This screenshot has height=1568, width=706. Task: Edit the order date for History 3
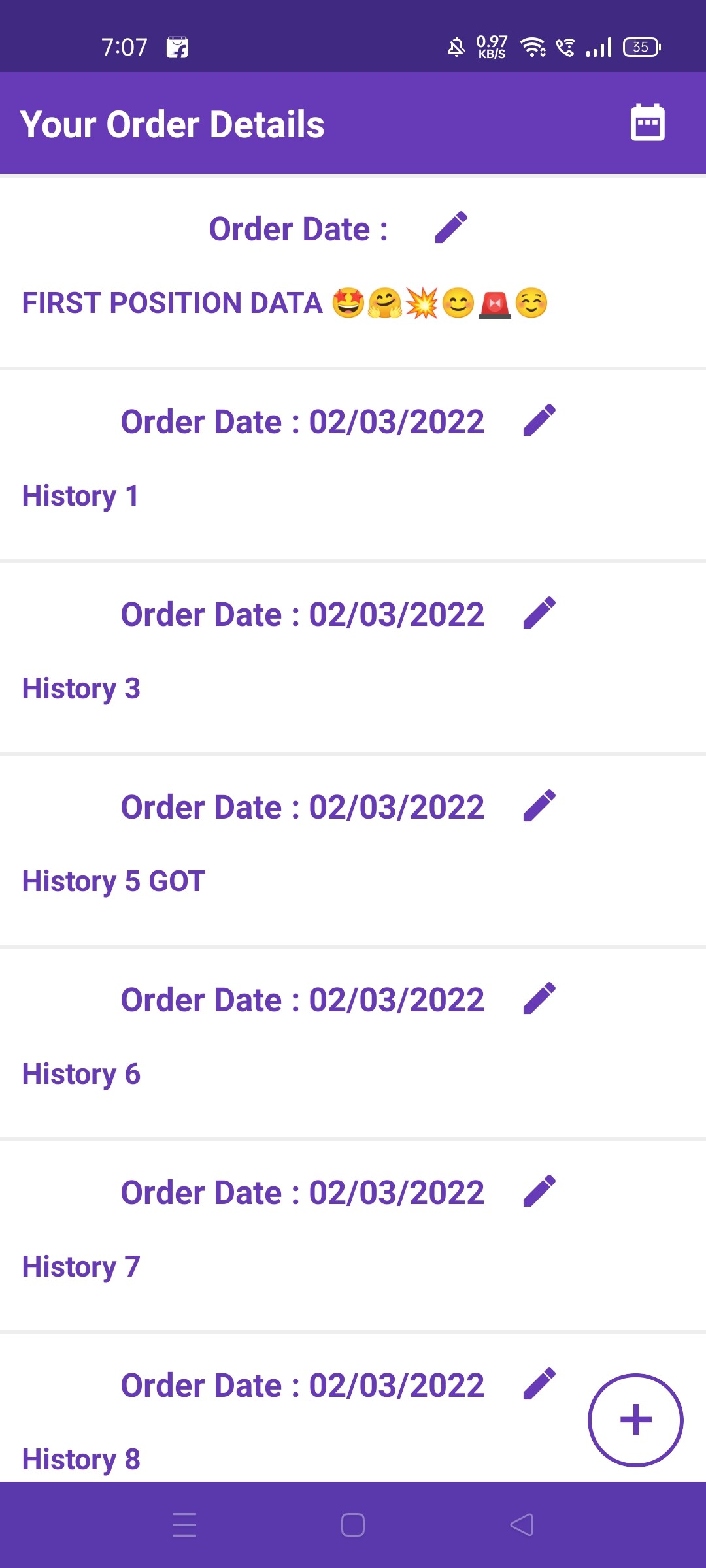[539, 613]
